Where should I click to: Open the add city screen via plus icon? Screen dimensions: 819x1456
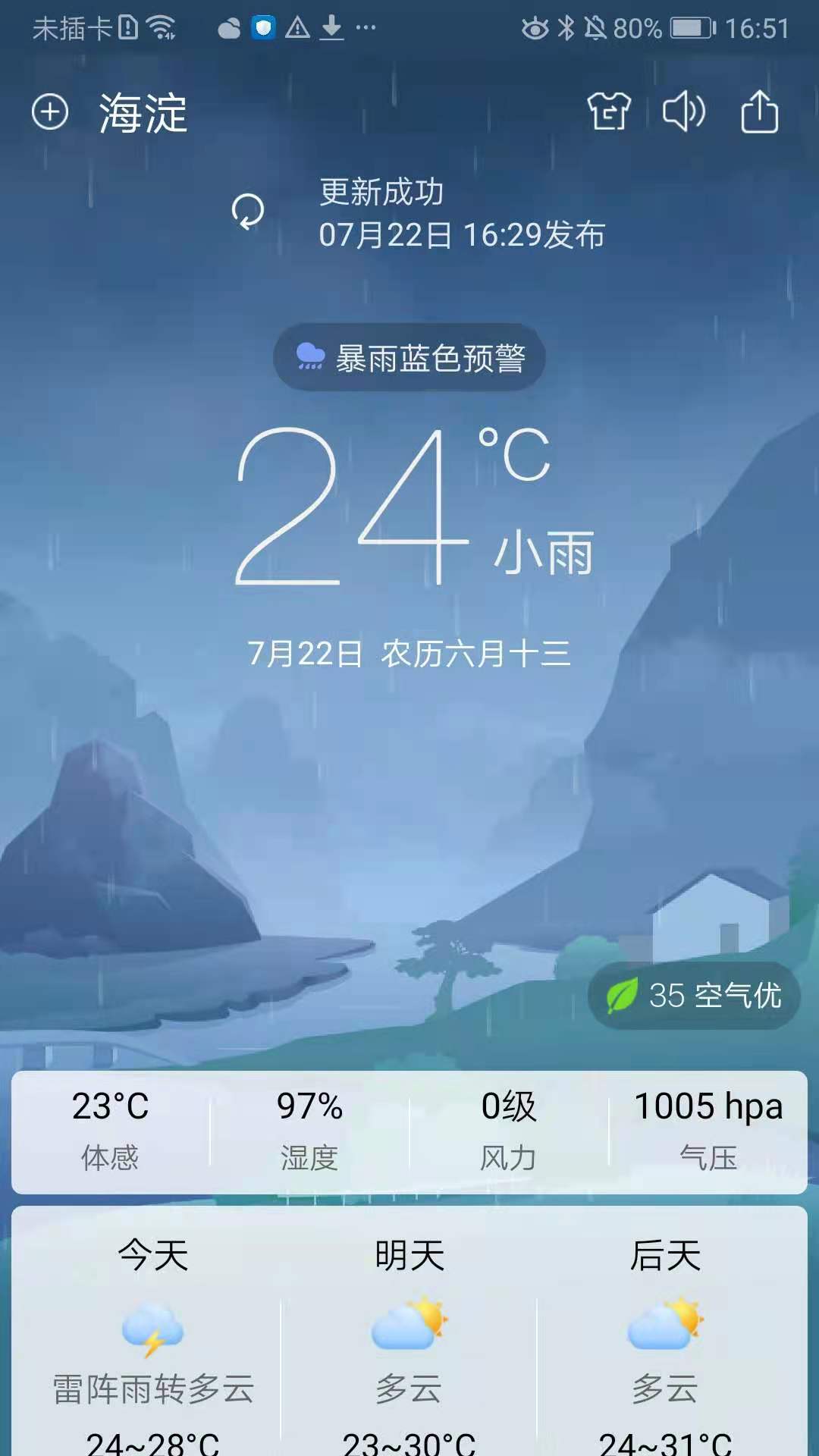tap(50, 112)
